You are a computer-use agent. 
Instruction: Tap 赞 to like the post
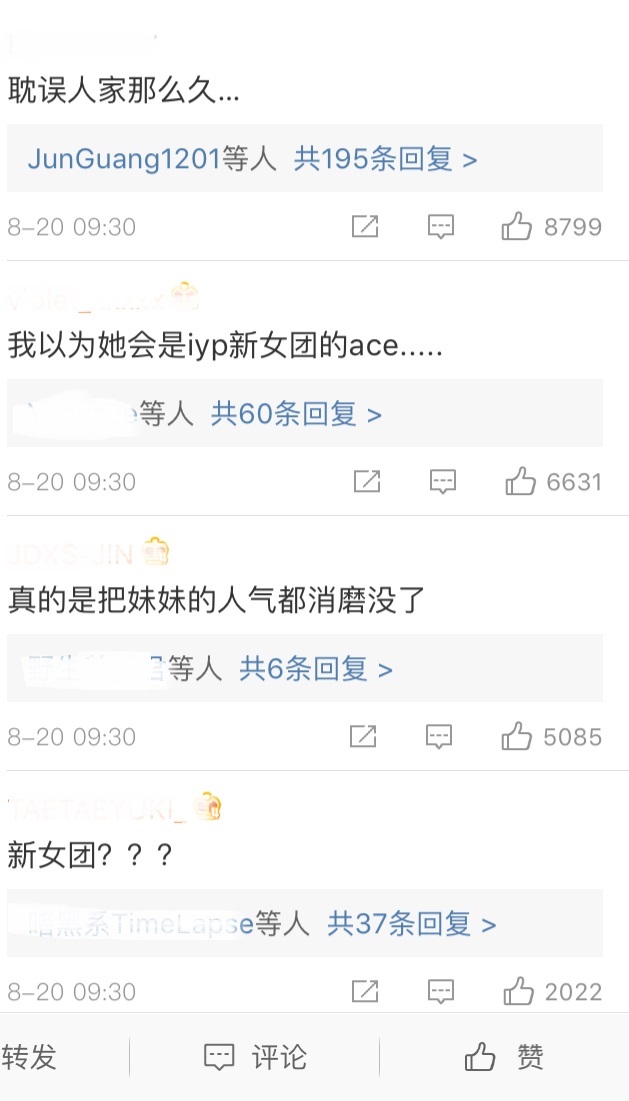click(x=505, y=1057)
